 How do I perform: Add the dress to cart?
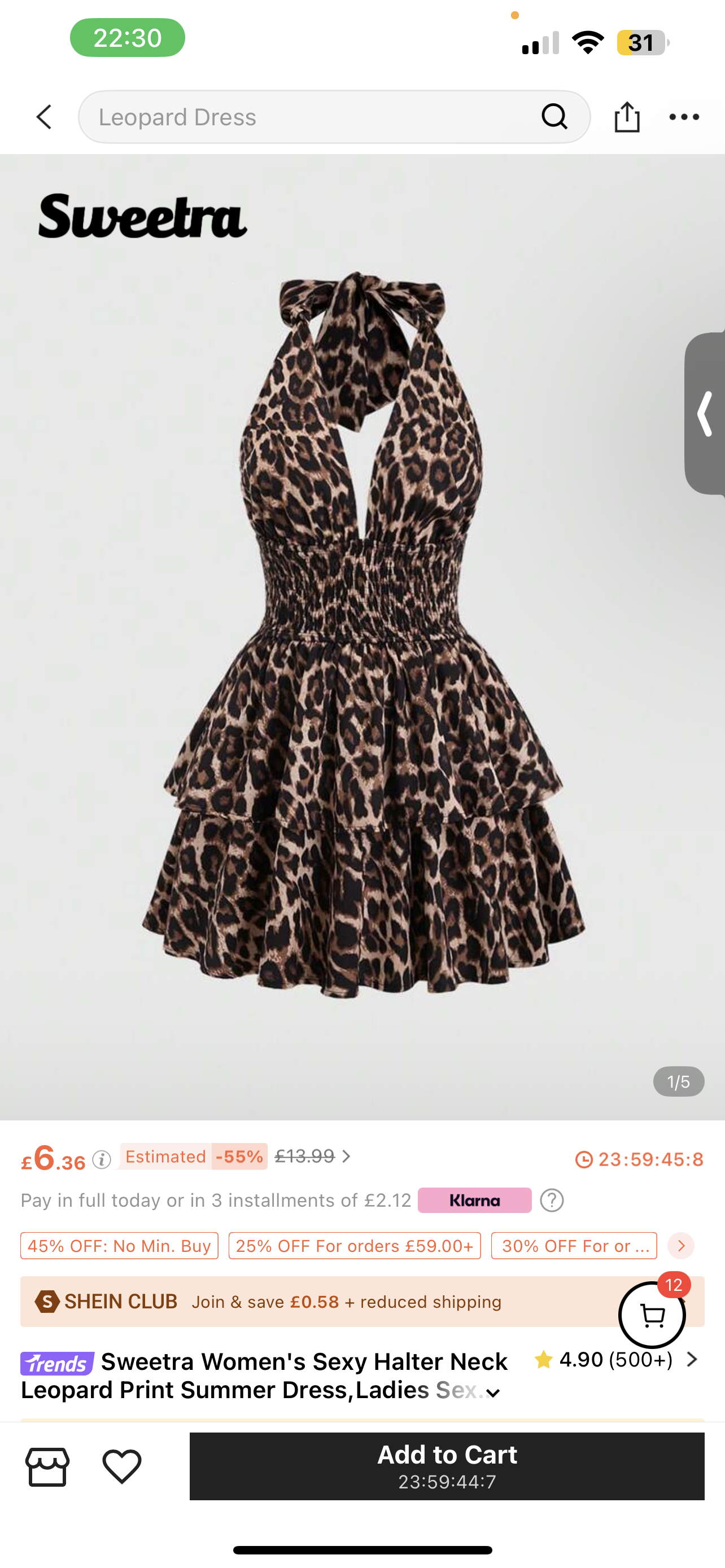tap(447, 1466)
